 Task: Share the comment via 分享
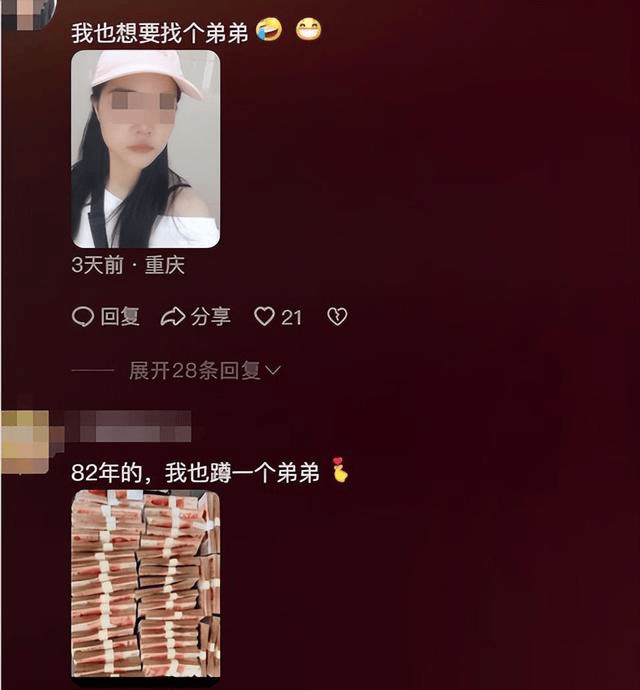(x=196, y=317)
